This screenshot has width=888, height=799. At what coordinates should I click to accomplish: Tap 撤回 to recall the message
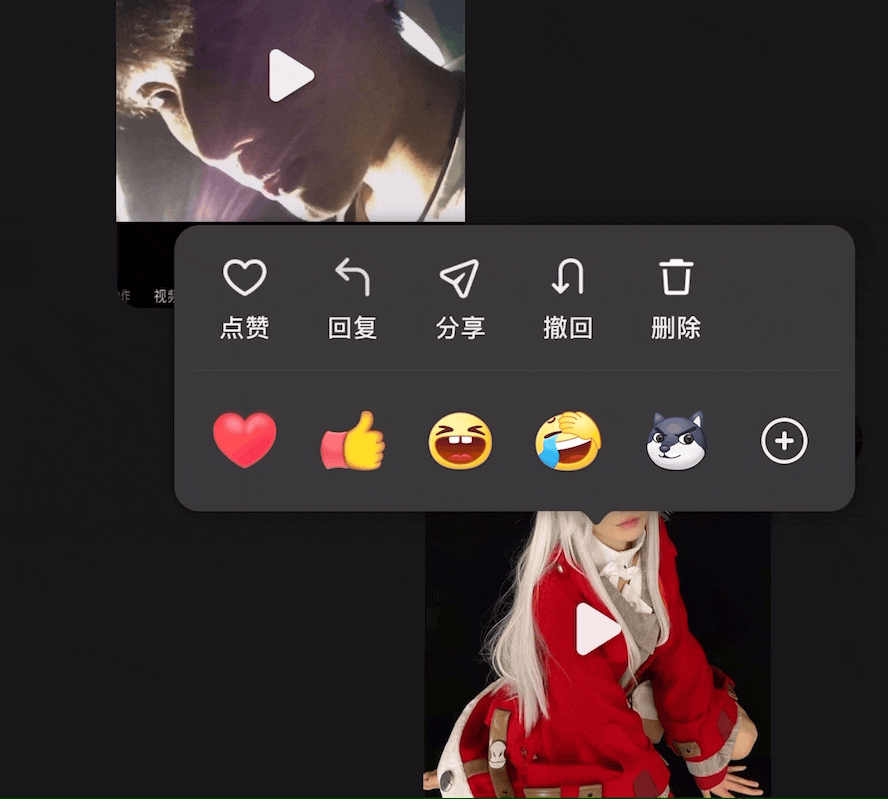click(x=568, y=298)
